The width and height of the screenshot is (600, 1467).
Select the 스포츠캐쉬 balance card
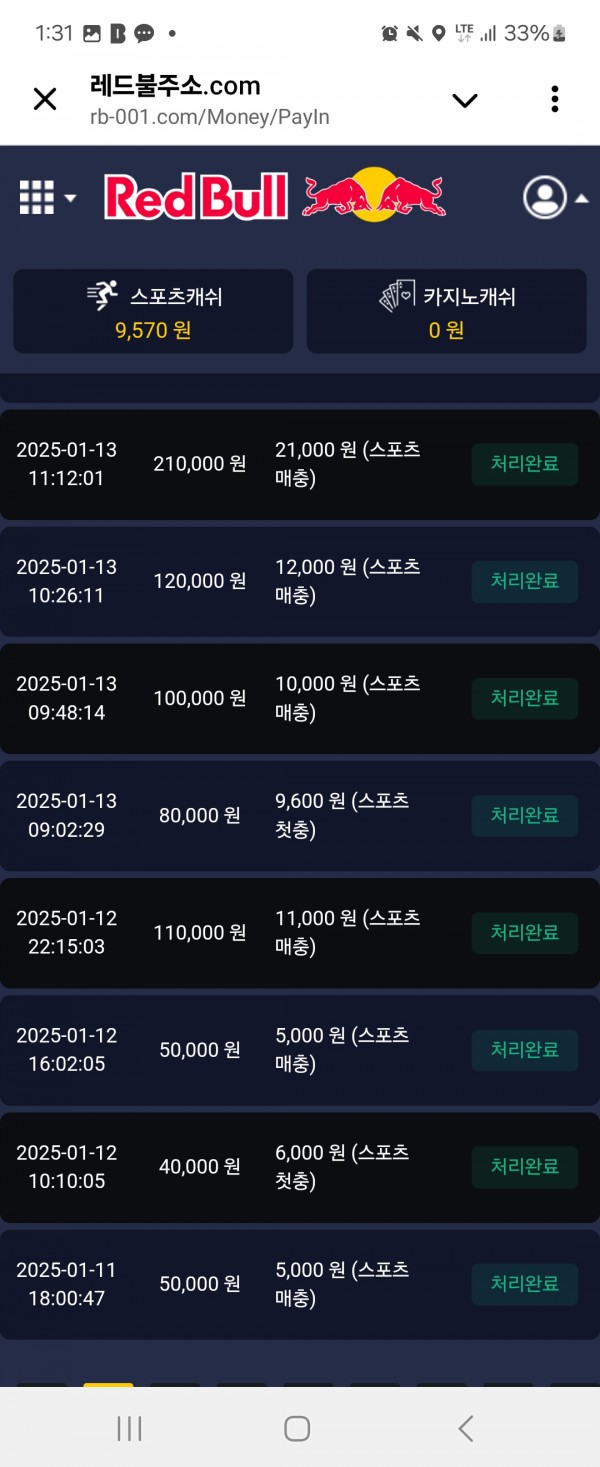coord(153,311)
